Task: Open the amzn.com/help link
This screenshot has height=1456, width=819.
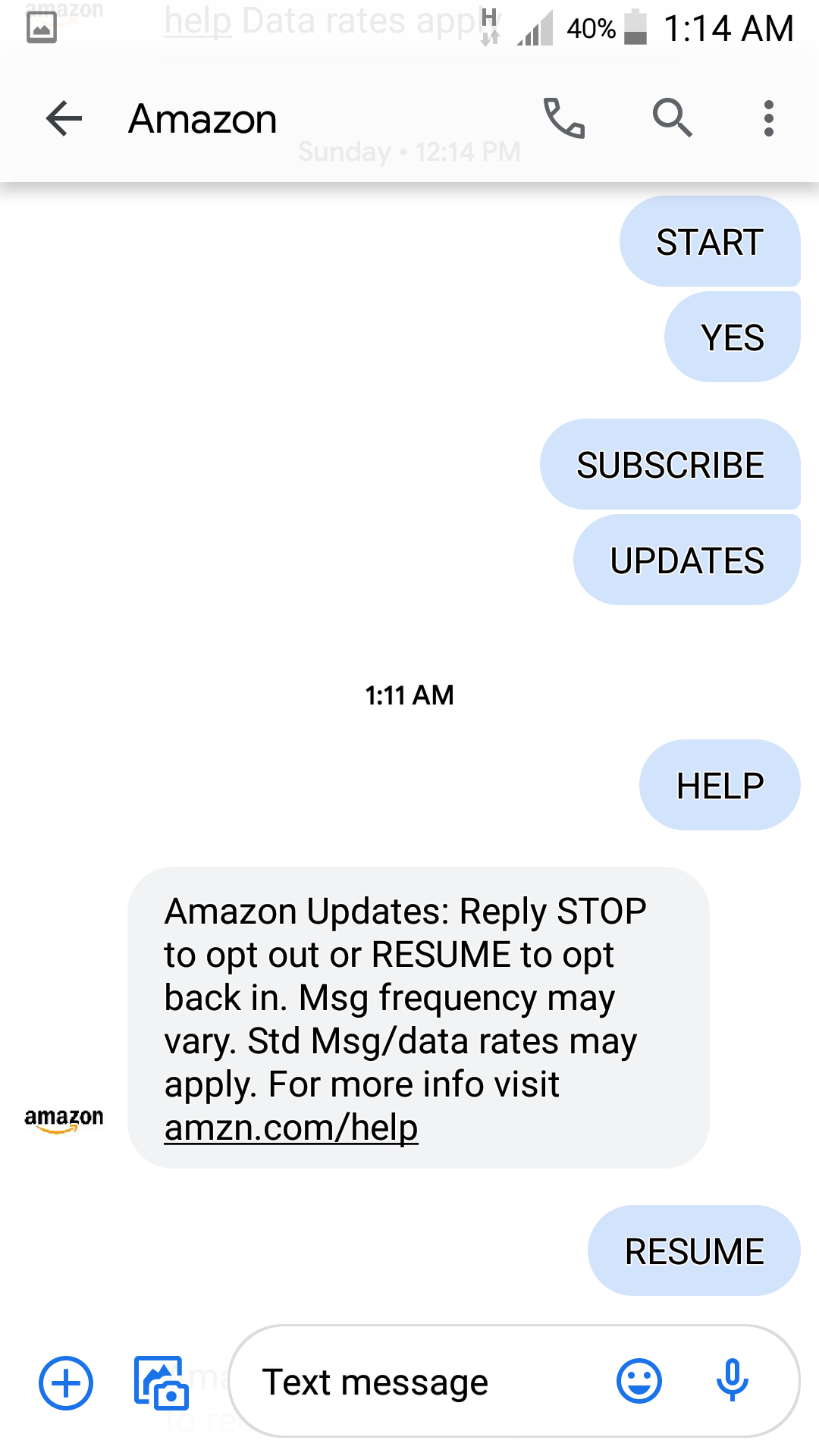Action: [291, 1128]
